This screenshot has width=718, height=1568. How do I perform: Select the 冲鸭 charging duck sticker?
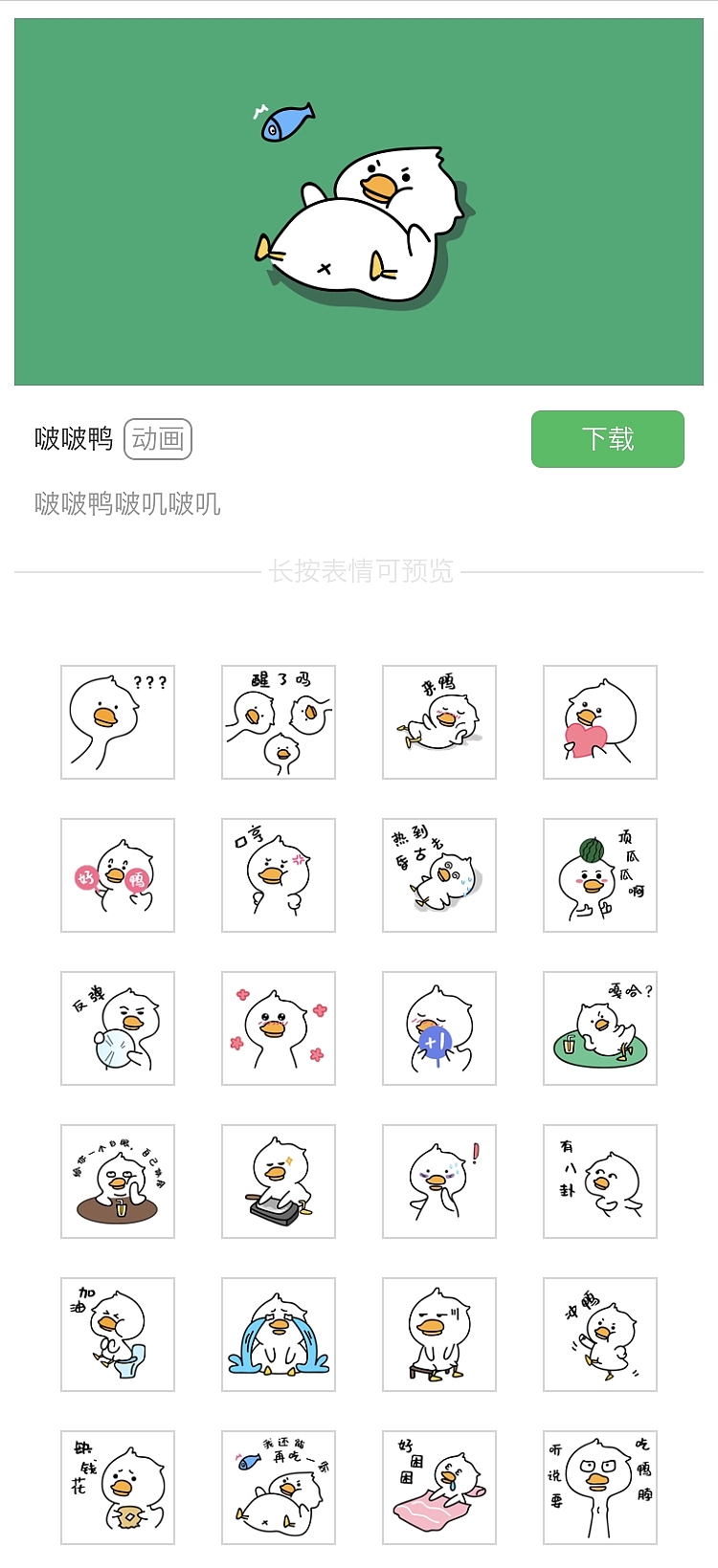(x=599, y=1335)
